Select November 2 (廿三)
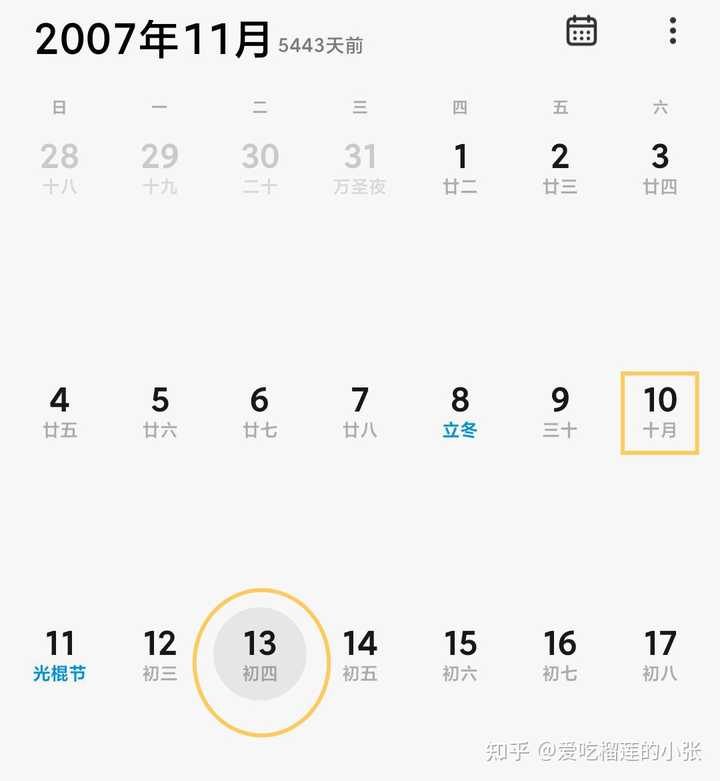This screenshot has width=720, height=781. coord(560,167)
